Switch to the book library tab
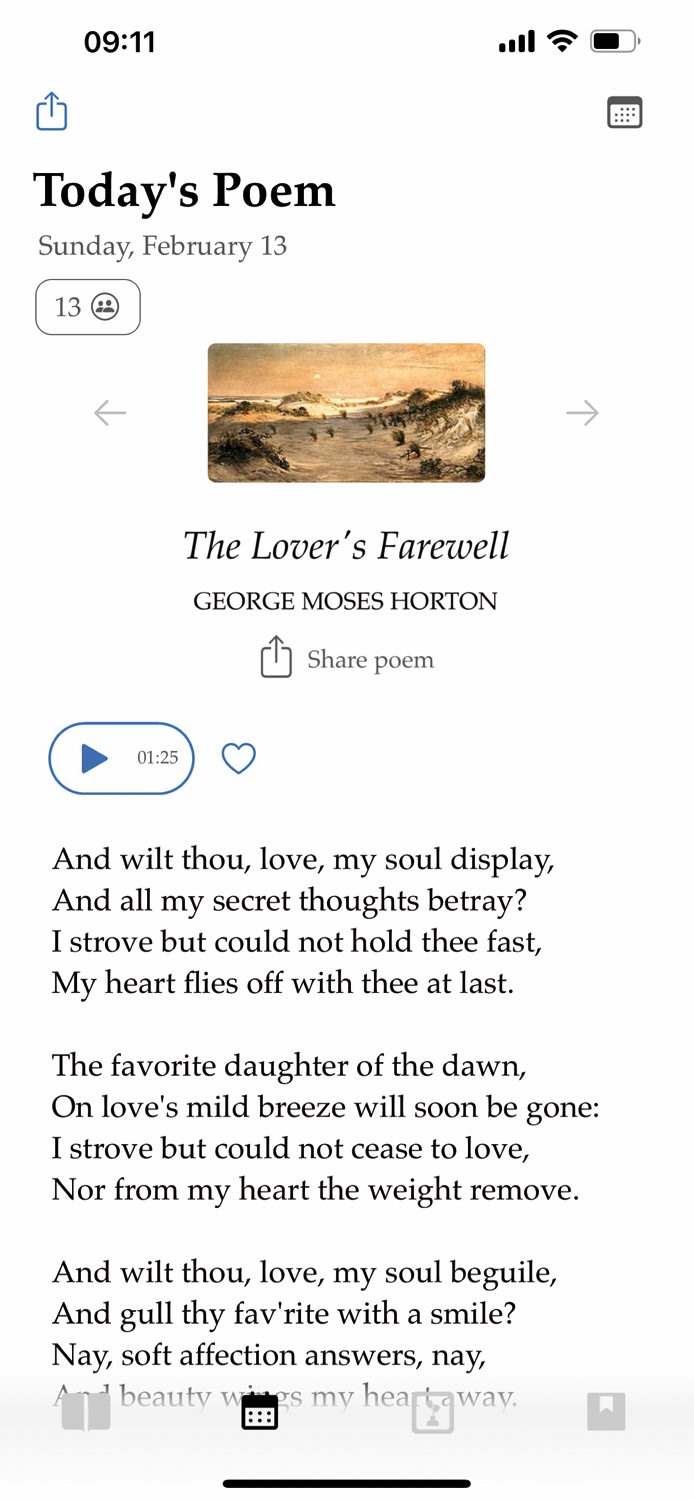 tap(86, 1412)
